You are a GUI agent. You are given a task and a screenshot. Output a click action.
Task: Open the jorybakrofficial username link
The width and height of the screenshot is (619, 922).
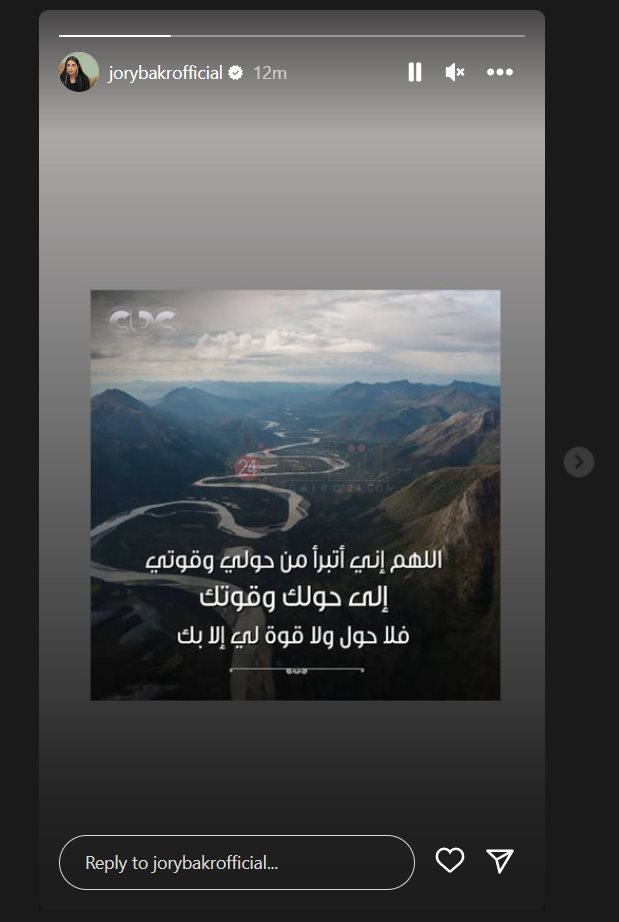tap(165, 73)
